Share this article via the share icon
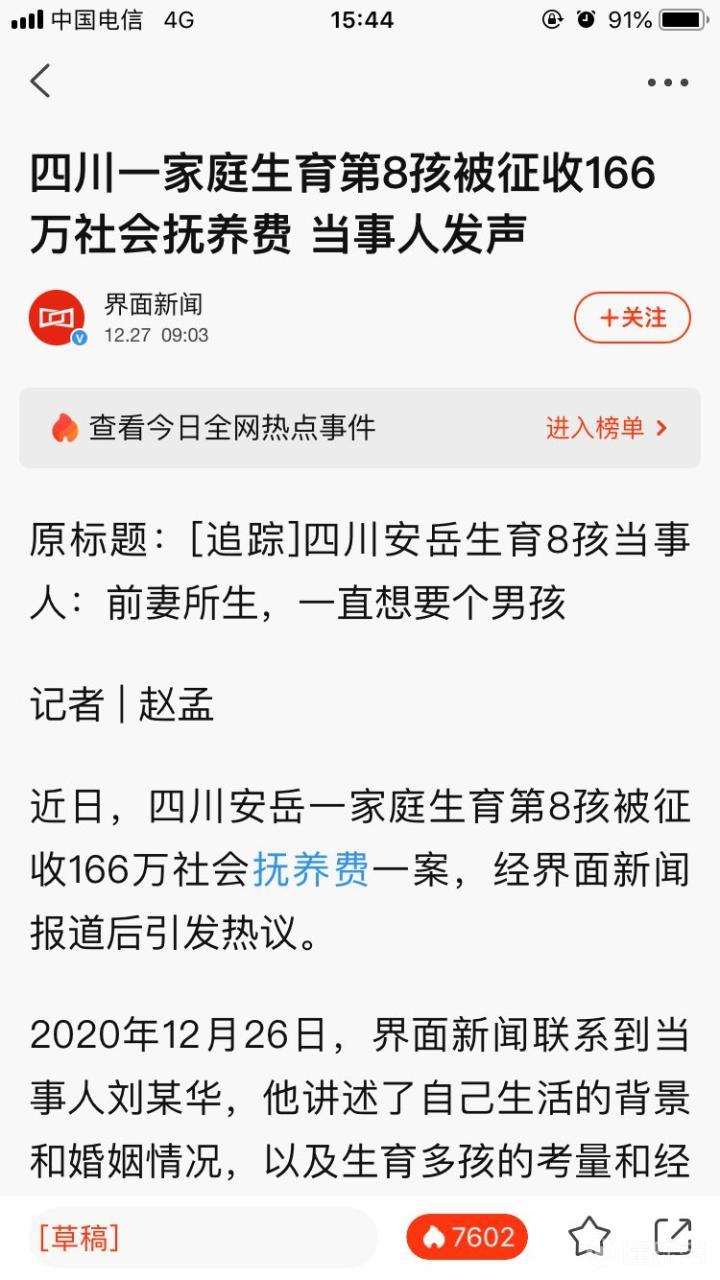This screenshot has width=720, height=1280. 672,1236
